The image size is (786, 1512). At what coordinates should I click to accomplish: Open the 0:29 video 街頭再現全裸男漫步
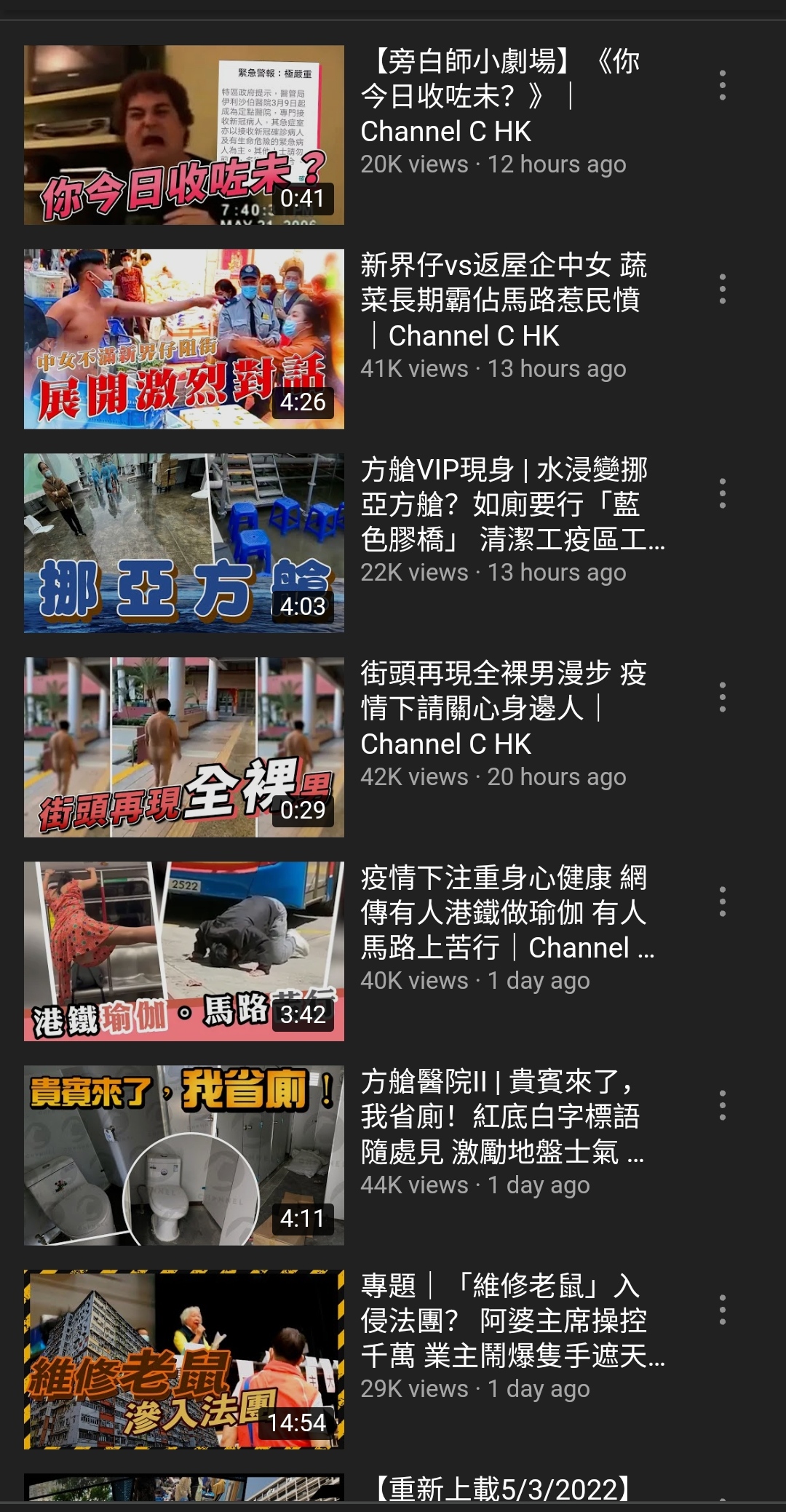pos(184,747)
